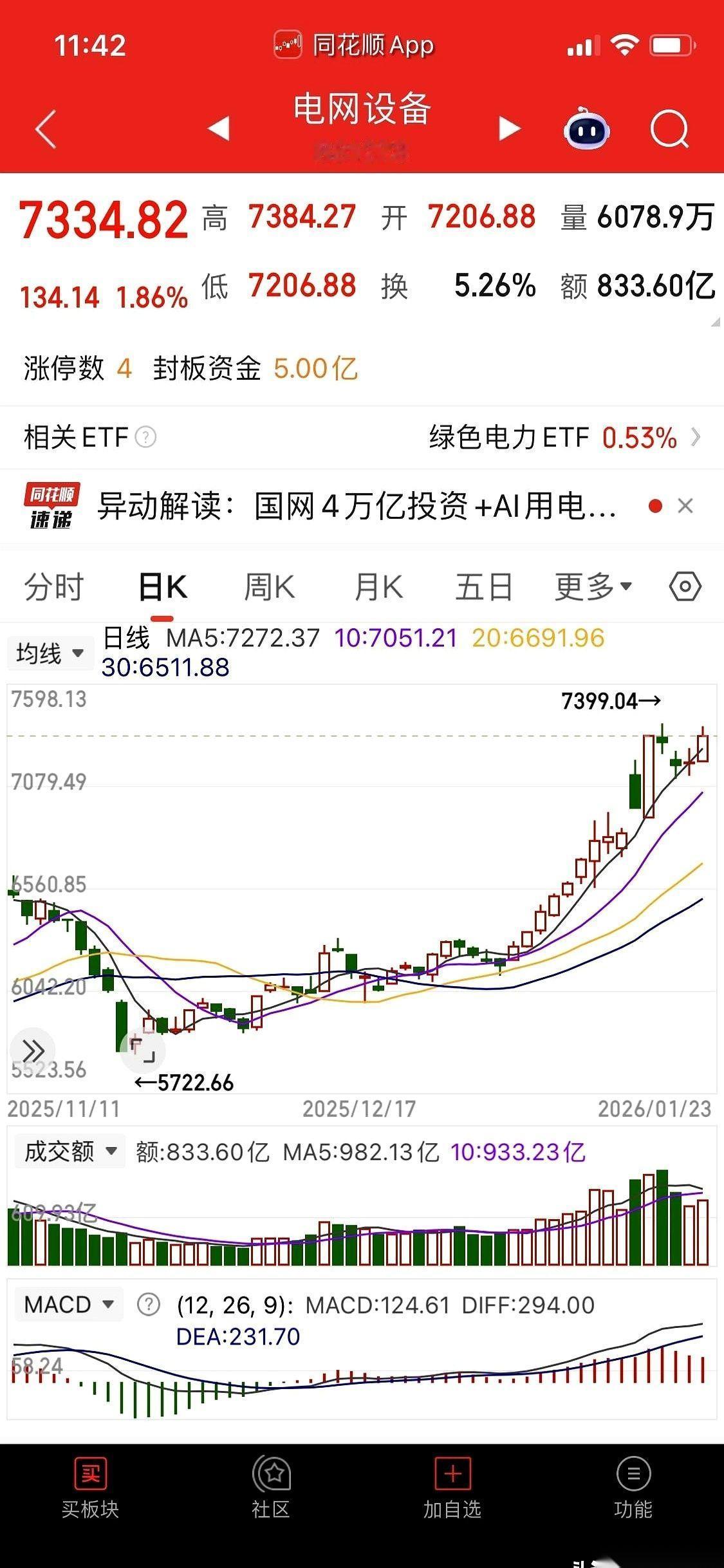Open the 成交额 indicator dropdown
Screen dimensions: 724x1568
point(70,1152)
